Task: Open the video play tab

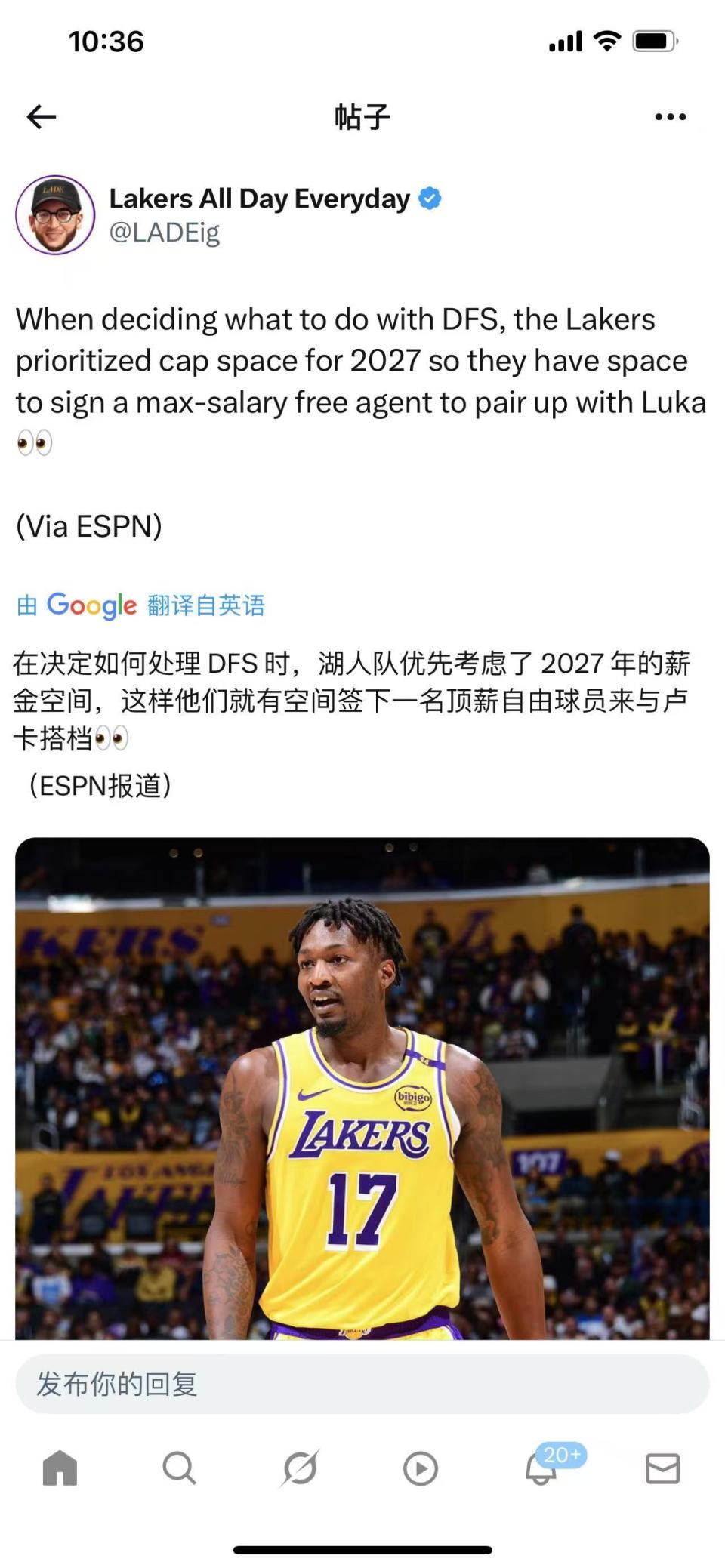Action: tap(421, 1468)
